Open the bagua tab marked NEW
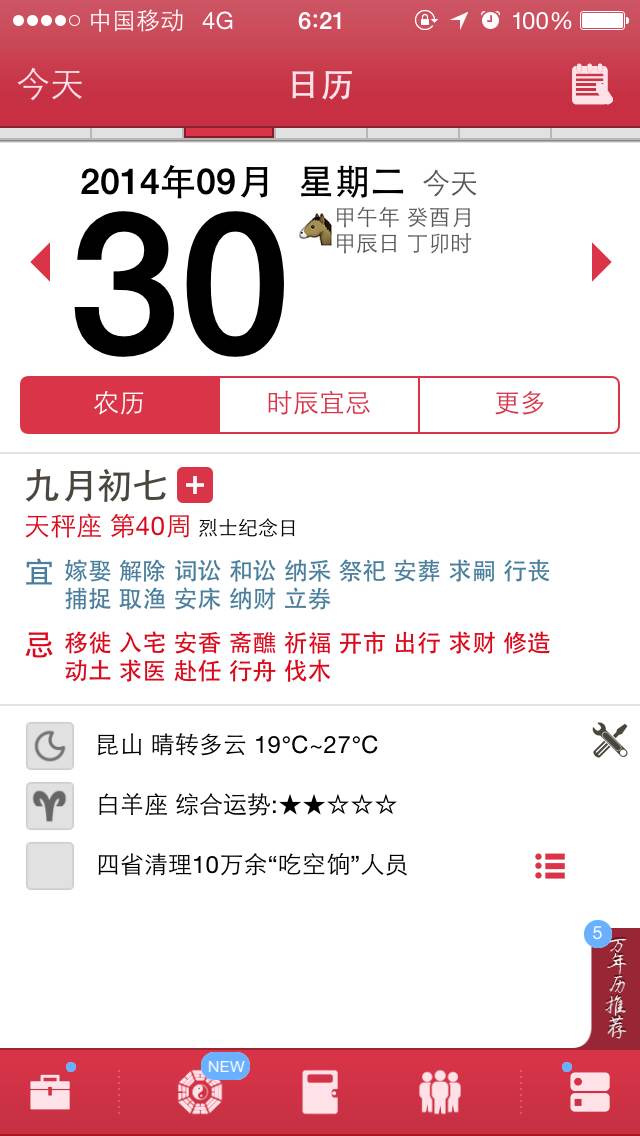The height and width of the screenshot is (1136, 640). click(200, 1093)
